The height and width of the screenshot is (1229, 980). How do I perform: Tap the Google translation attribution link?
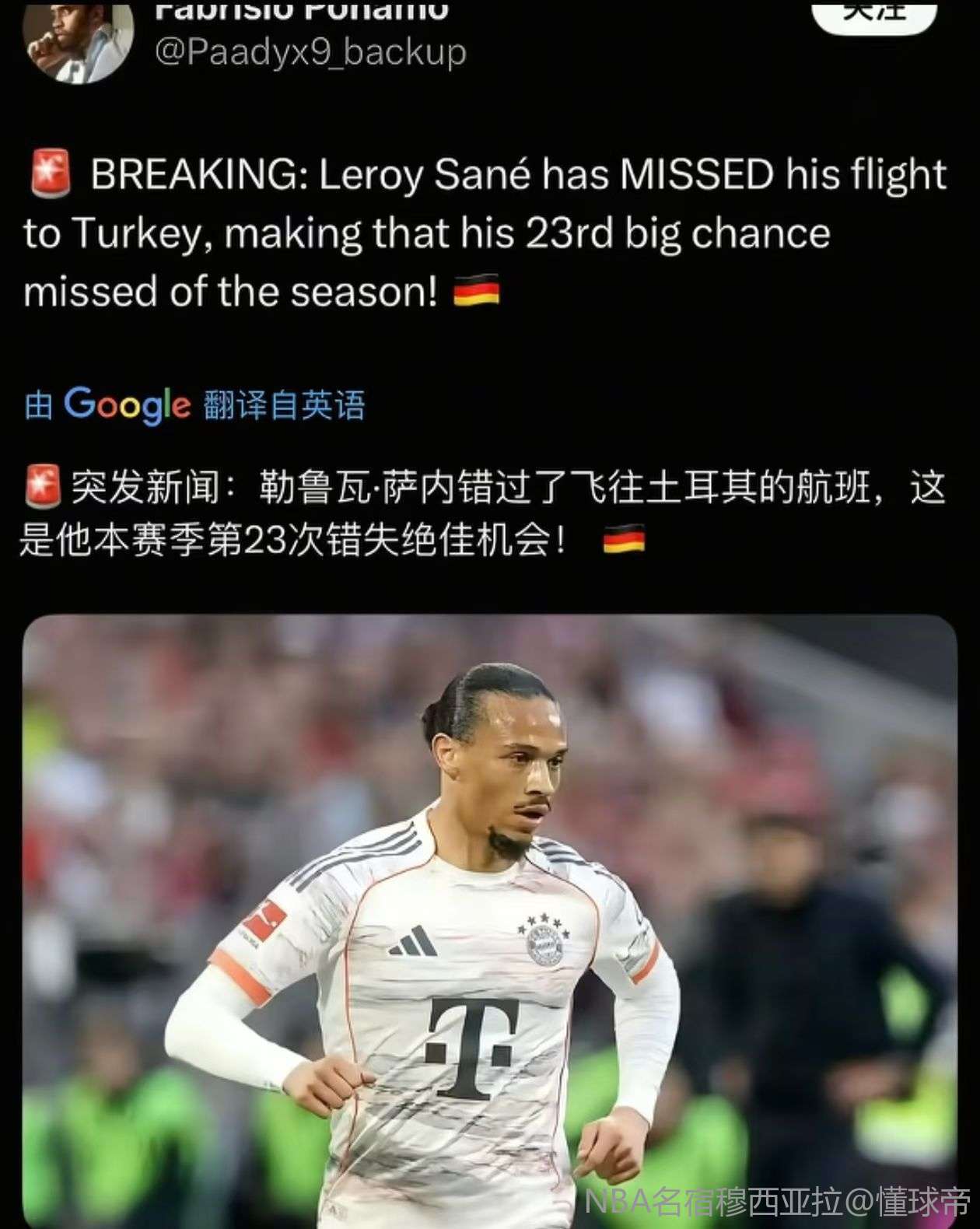pos(194,404)
